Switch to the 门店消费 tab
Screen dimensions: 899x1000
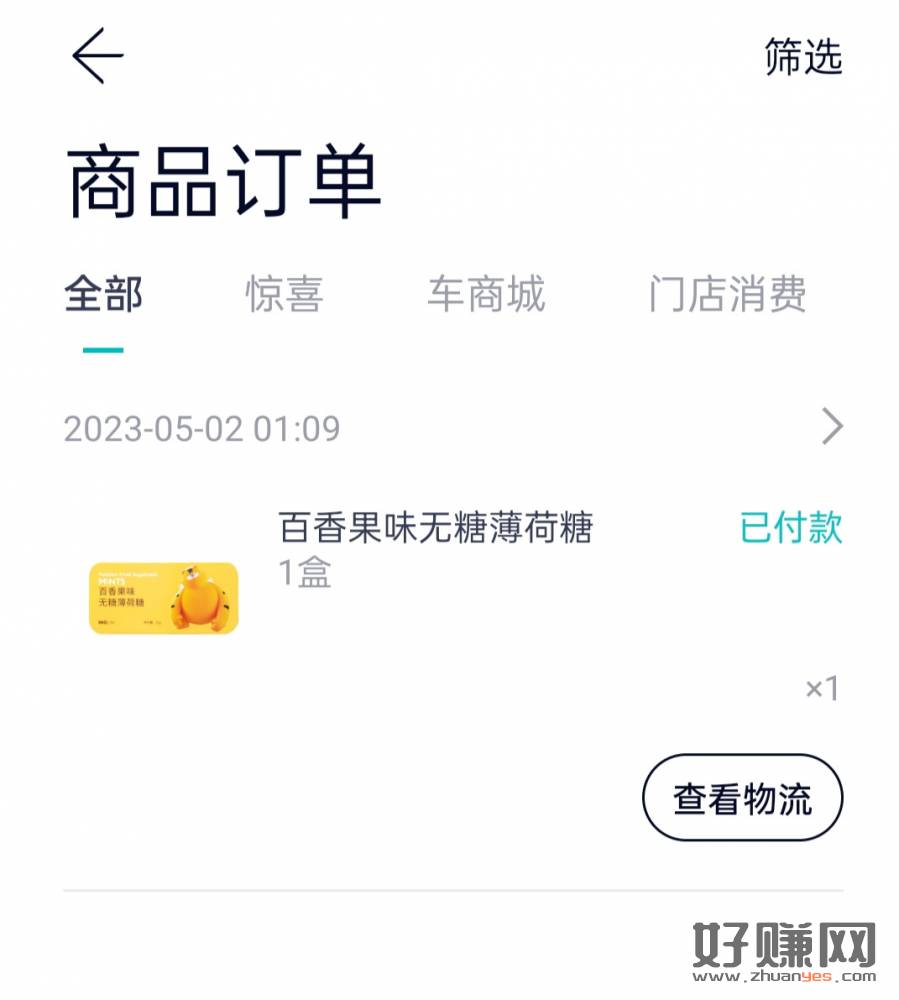727,295
